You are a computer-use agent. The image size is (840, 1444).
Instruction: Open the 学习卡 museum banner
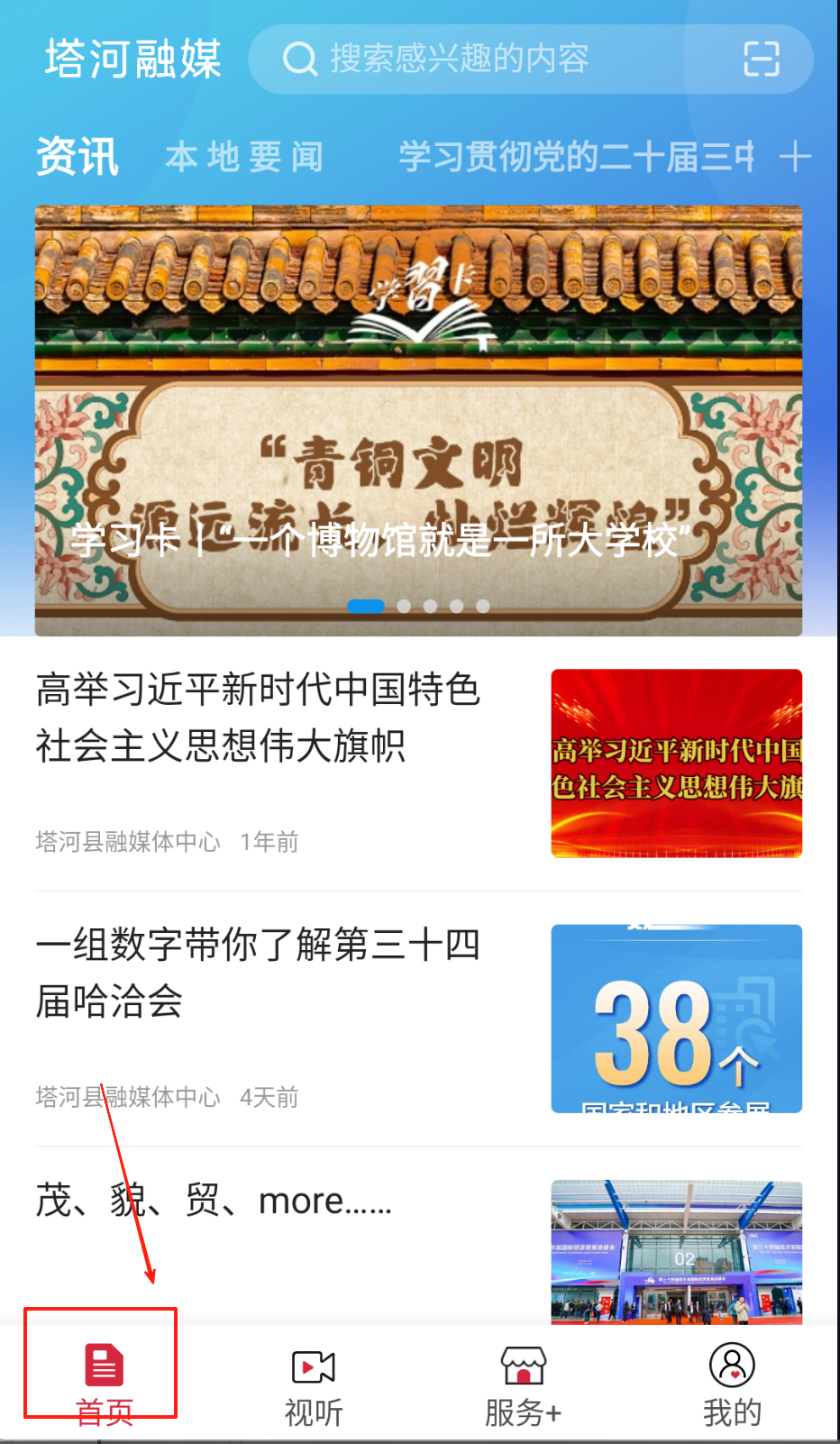[x=418, y=420]
